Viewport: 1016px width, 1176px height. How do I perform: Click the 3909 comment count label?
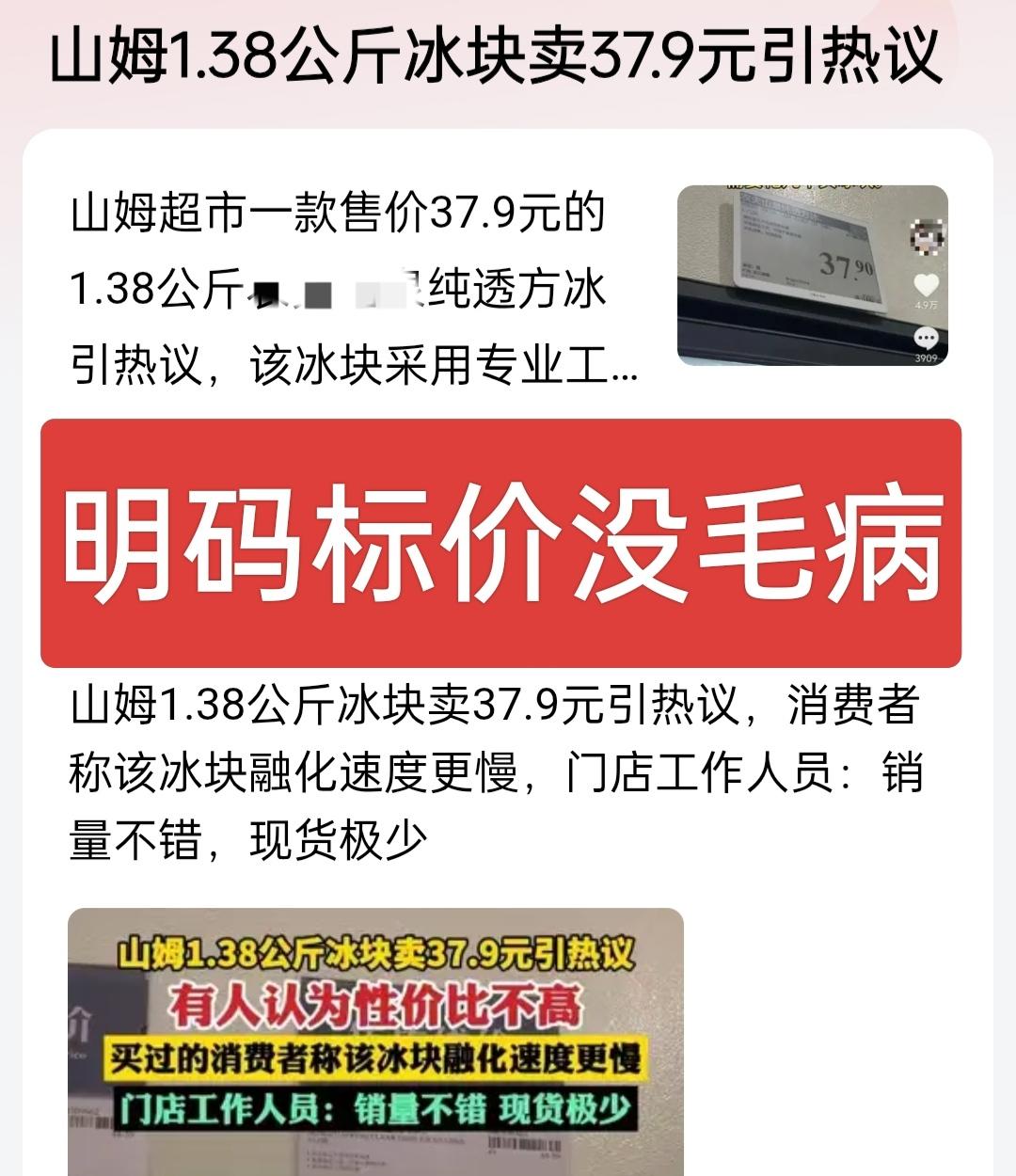click(926, 358)
